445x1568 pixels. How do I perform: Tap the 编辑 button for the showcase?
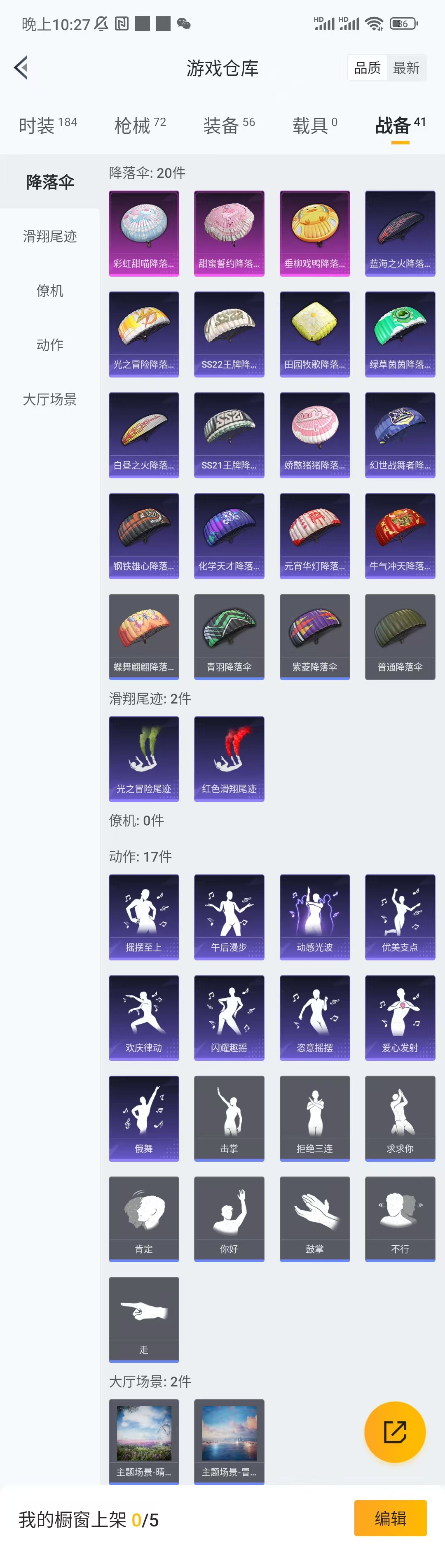(x=390, y=1518)
